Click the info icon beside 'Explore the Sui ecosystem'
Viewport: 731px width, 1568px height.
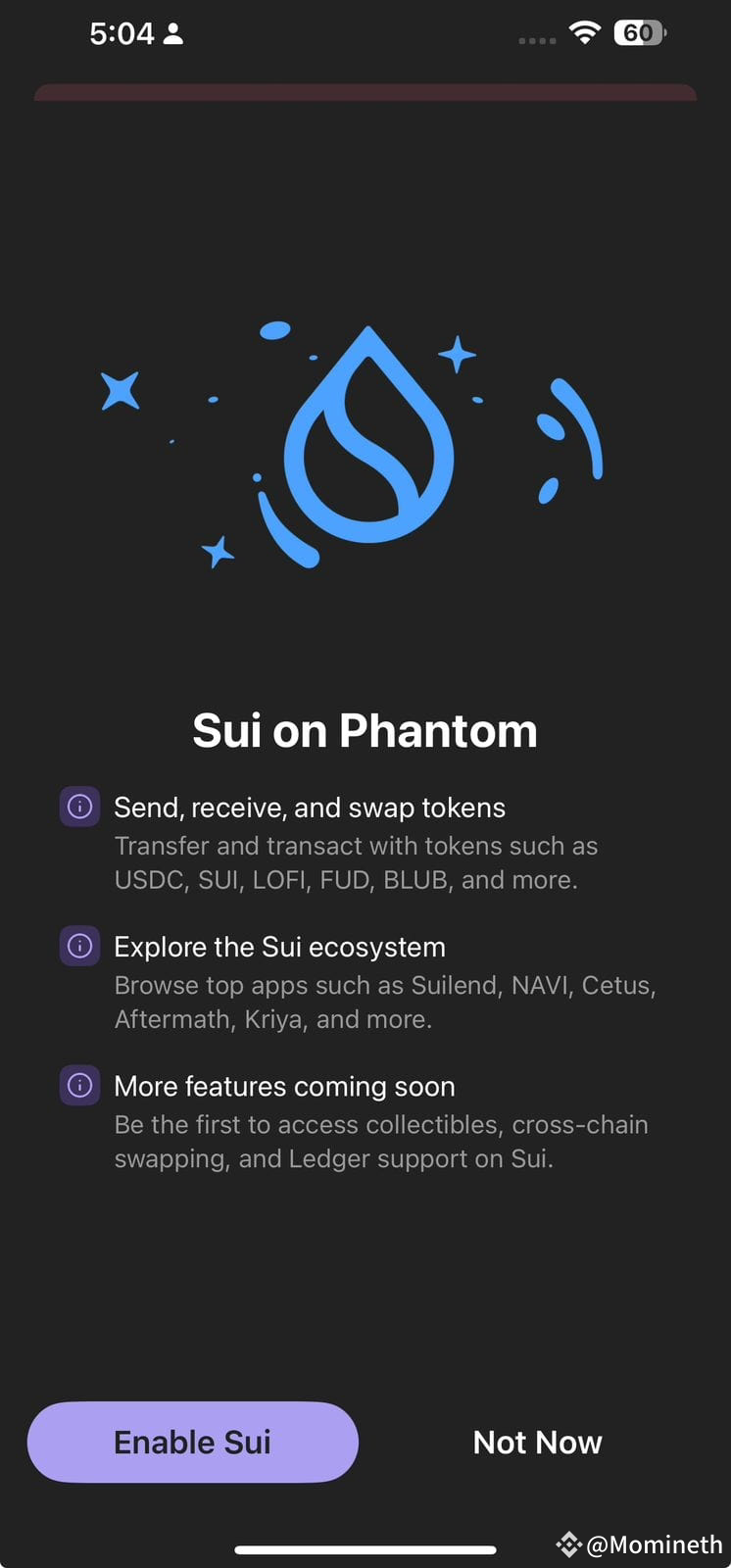coord(79,946)
